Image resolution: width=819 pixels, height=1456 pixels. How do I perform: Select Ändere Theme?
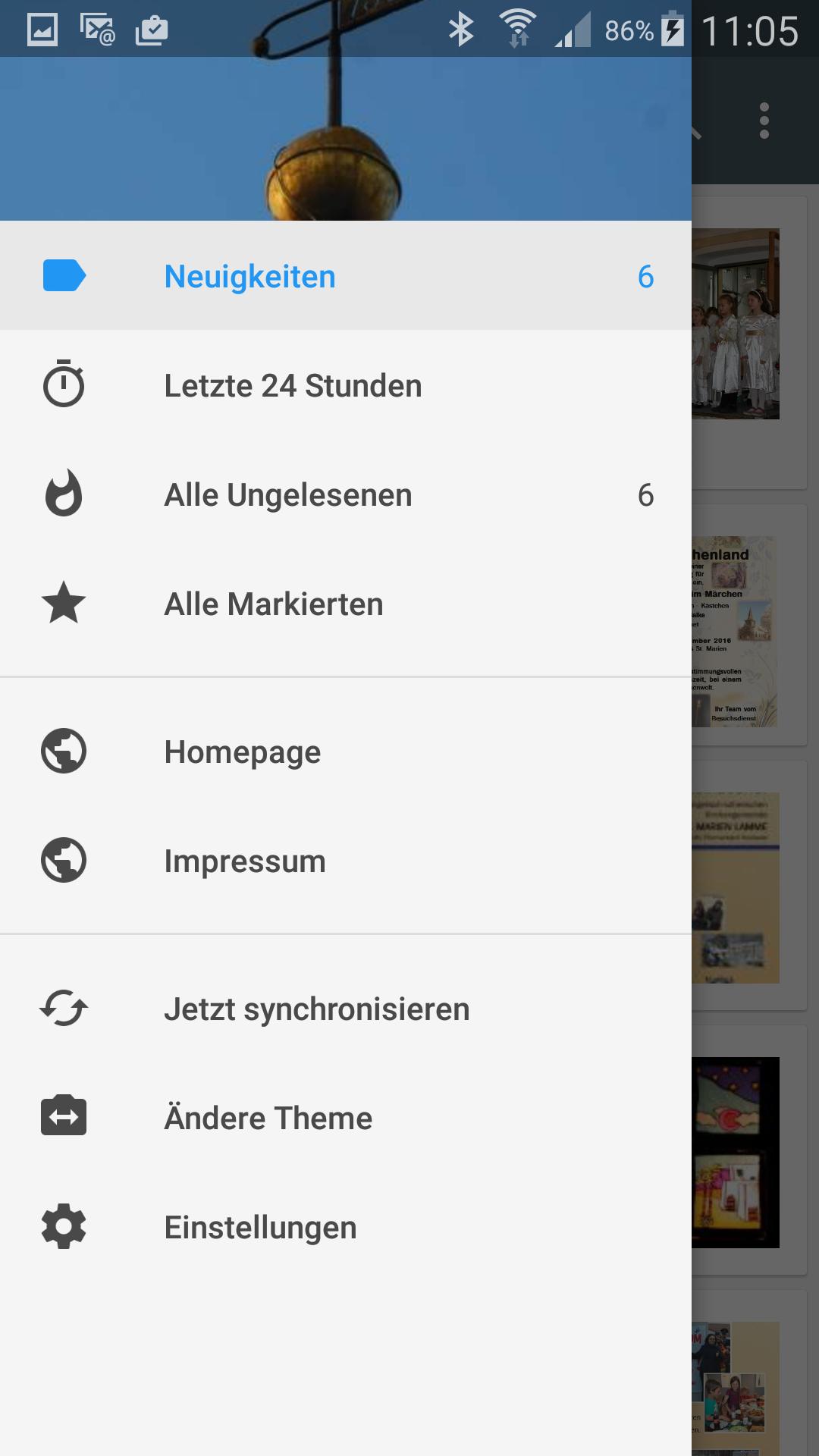[268, 1118]
